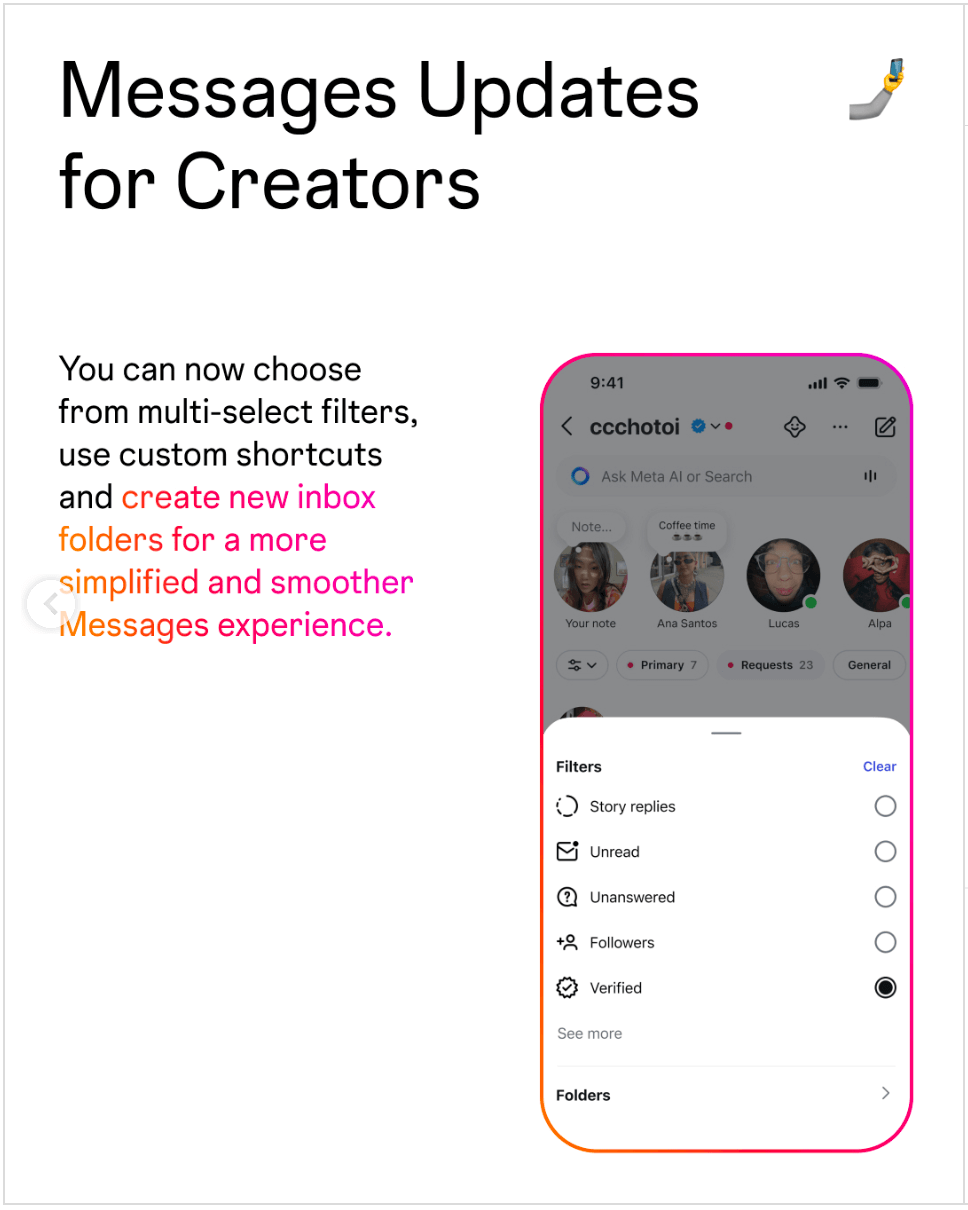This screenshot has width=968, height=1210.
Task: Tap the voice search icon in search bar
Action: [x=870, y=476]
